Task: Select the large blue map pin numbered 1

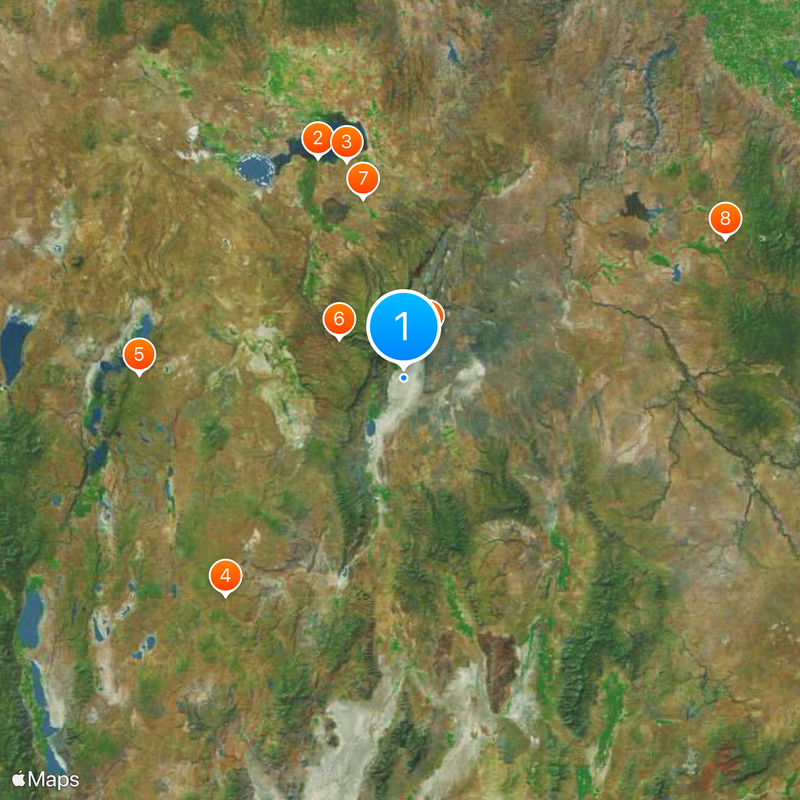Action: pos(404,326)
